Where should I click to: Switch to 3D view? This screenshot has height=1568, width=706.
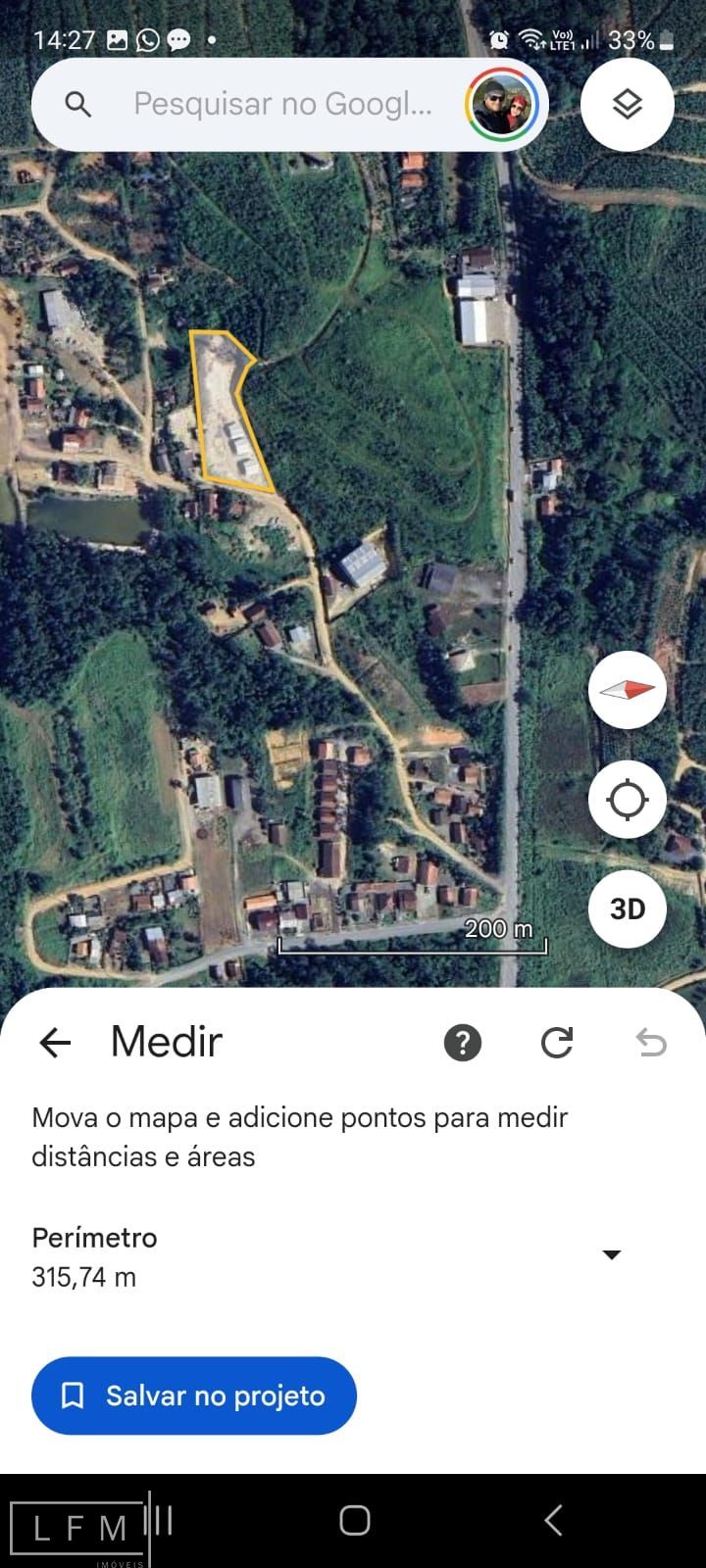tap(628, 909)
